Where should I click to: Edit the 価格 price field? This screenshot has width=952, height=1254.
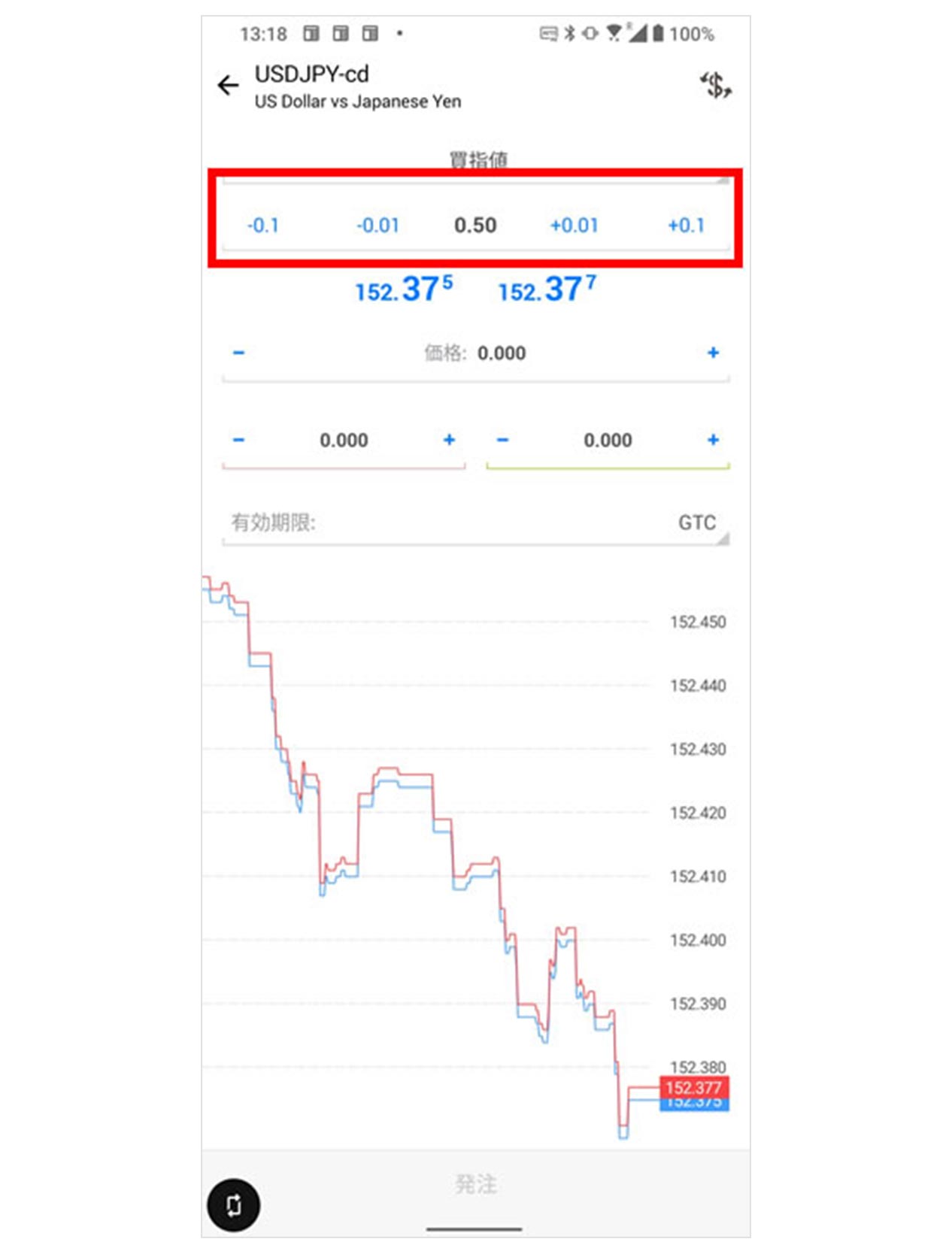point(476,353)
